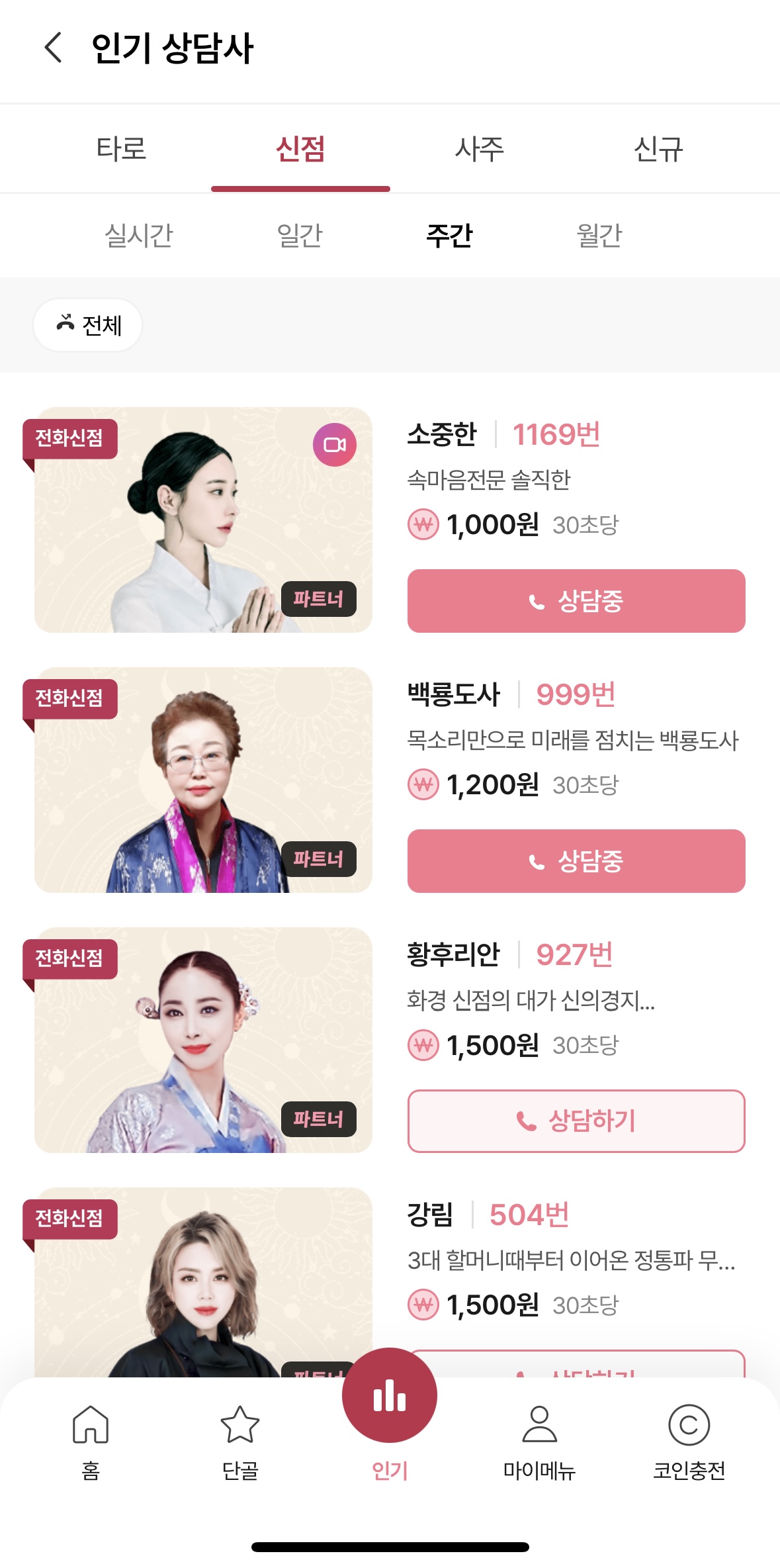Switch to the 사주 tab
Viewport: 780px width, 1568px height.
point(479,148)
